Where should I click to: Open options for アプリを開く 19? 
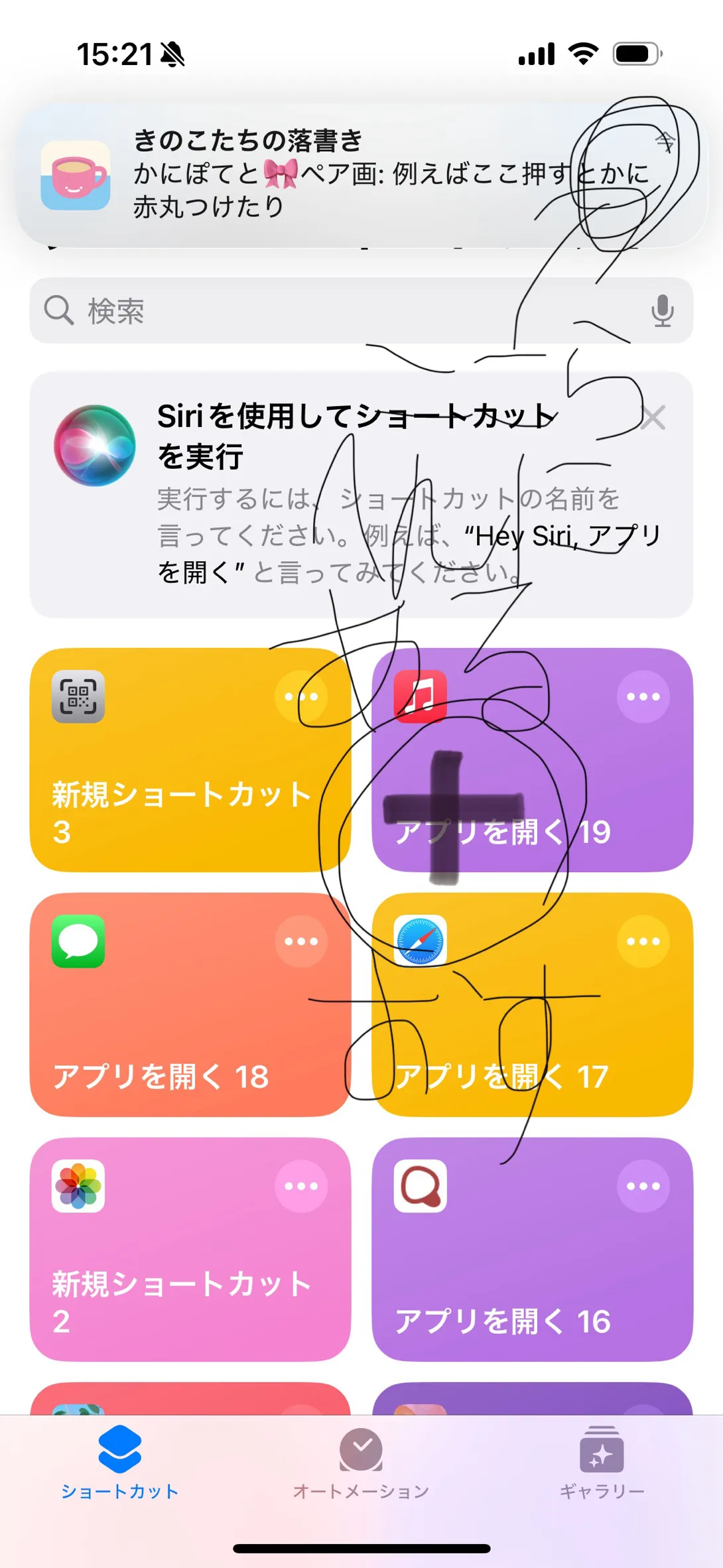(643, 696)
